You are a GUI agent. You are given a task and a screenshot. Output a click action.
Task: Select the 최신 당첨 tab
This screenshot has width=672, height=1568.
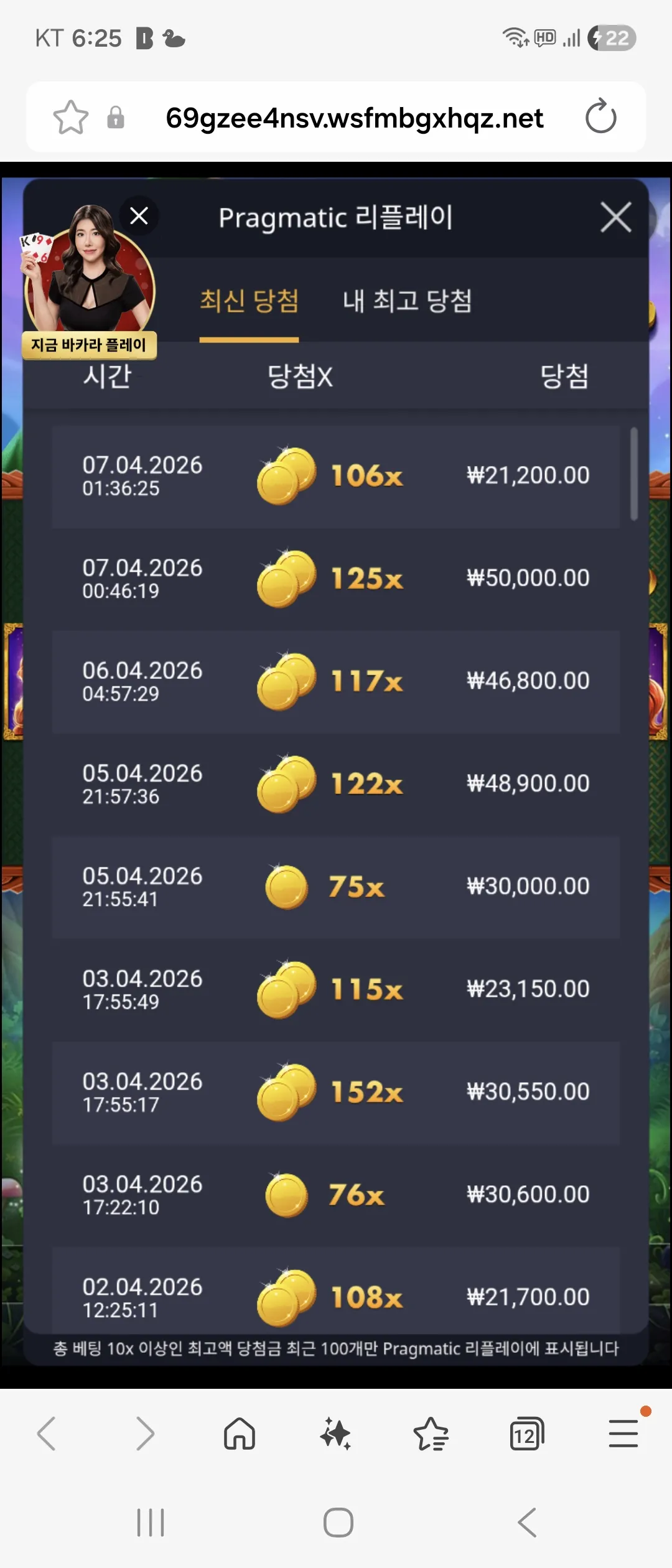click(x=249, y=301)
